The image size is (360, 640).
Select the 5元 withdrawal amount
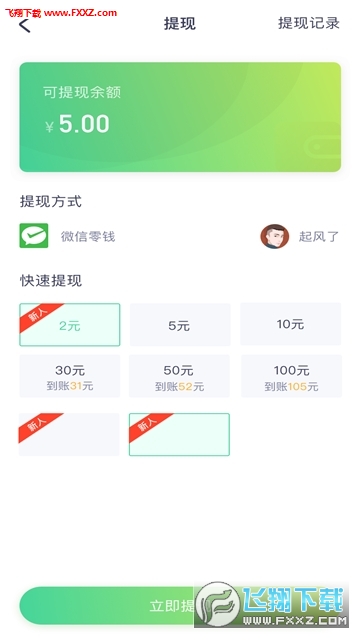pos(180,324)
